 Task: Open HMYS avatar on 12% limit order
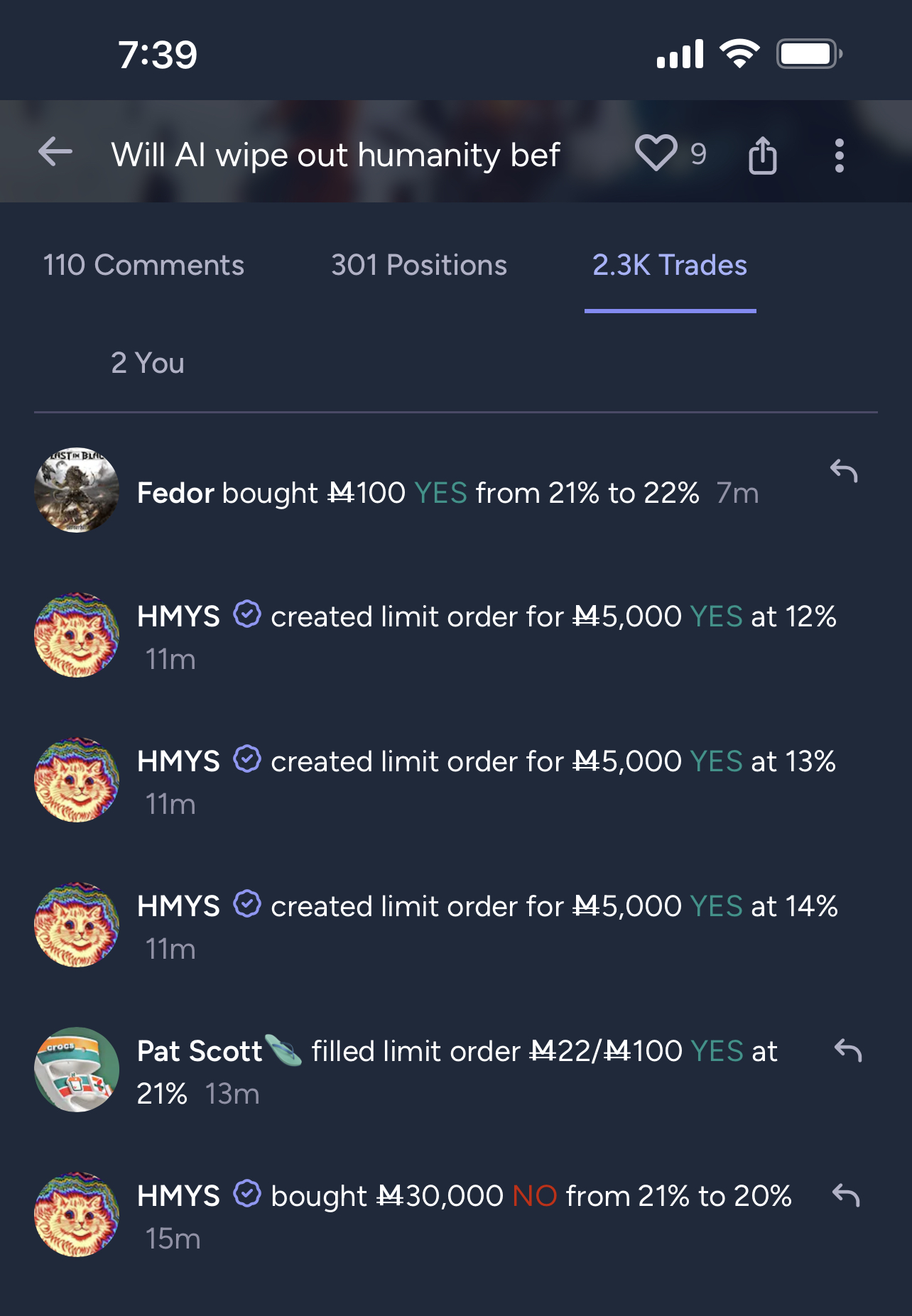tap(77, 635)
